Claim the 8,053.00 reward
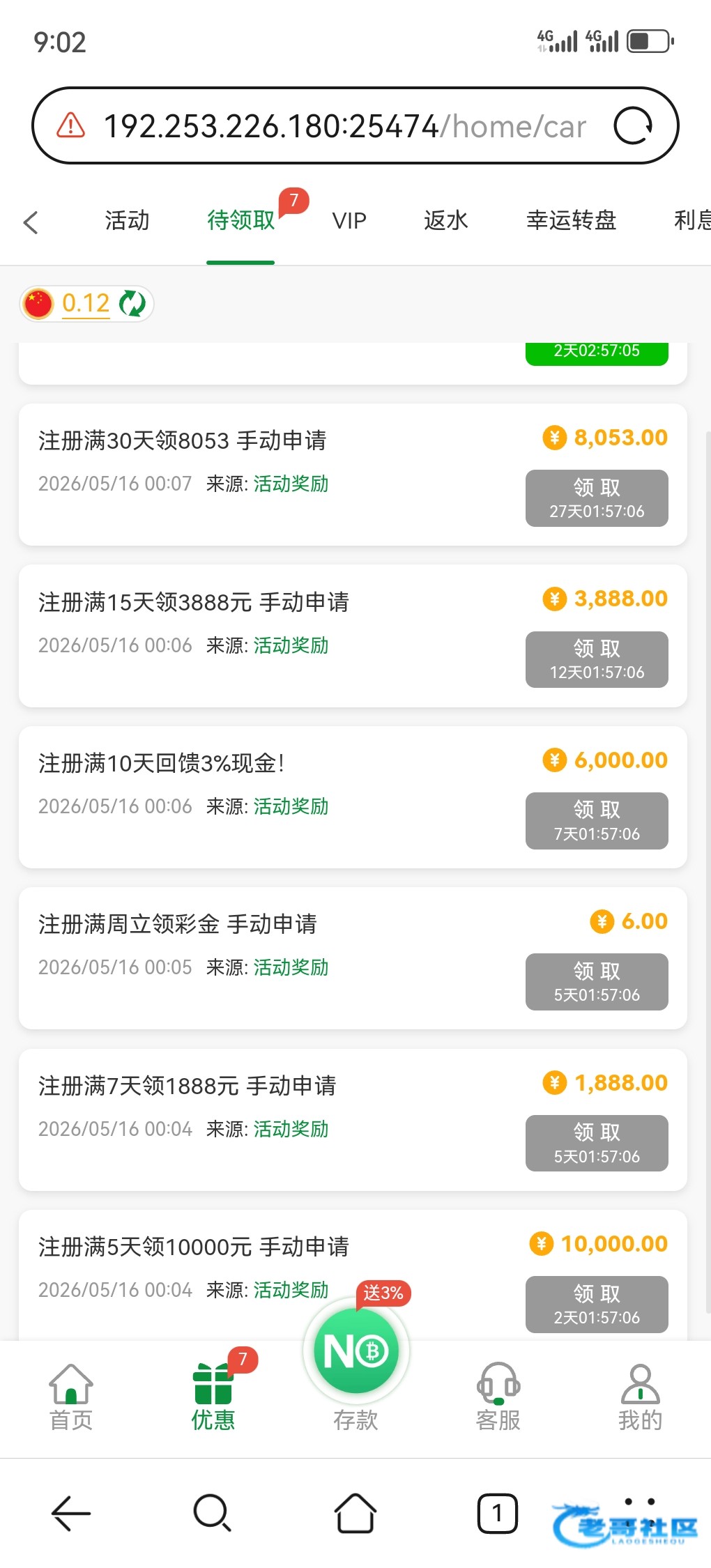Screen dimensions: 711x1568 (x=597, y=498)
